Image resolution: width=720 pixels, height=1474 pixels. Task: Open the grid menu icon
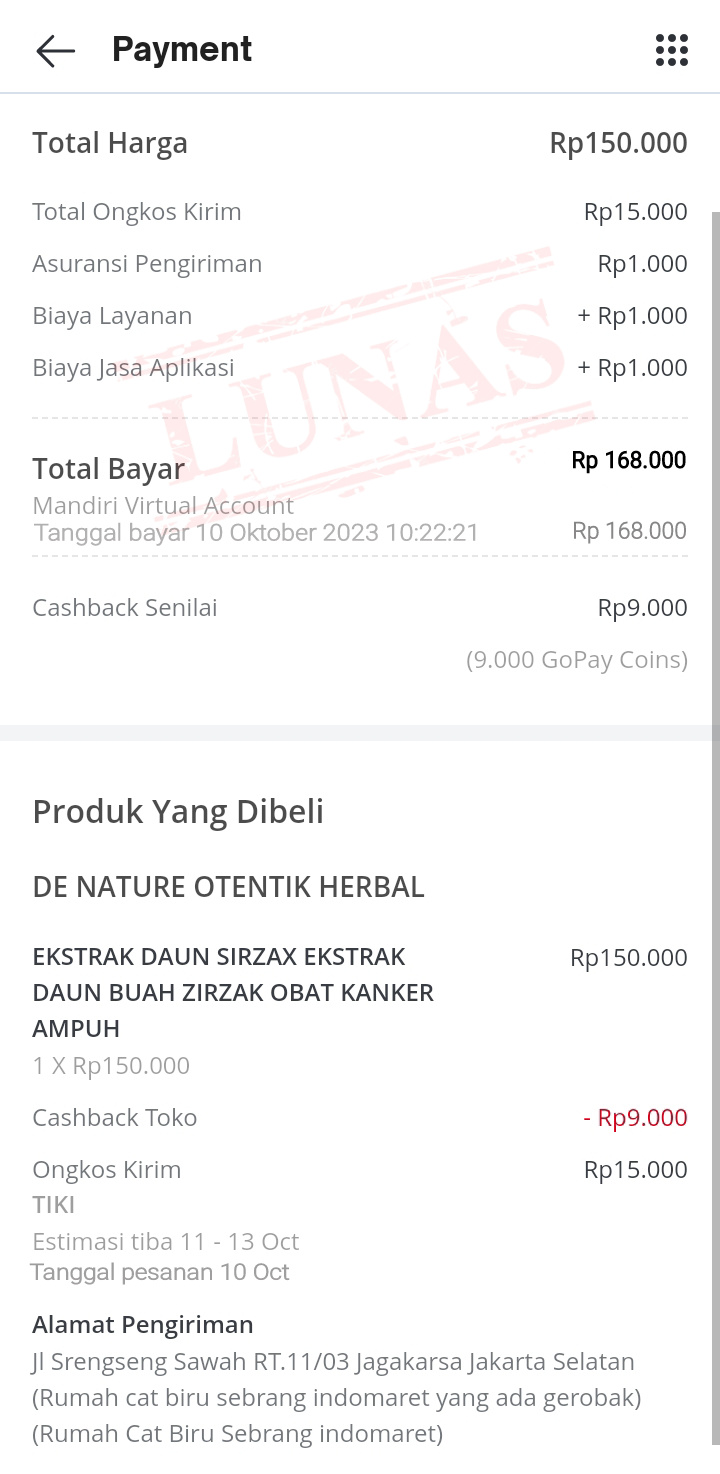(671, 50)
